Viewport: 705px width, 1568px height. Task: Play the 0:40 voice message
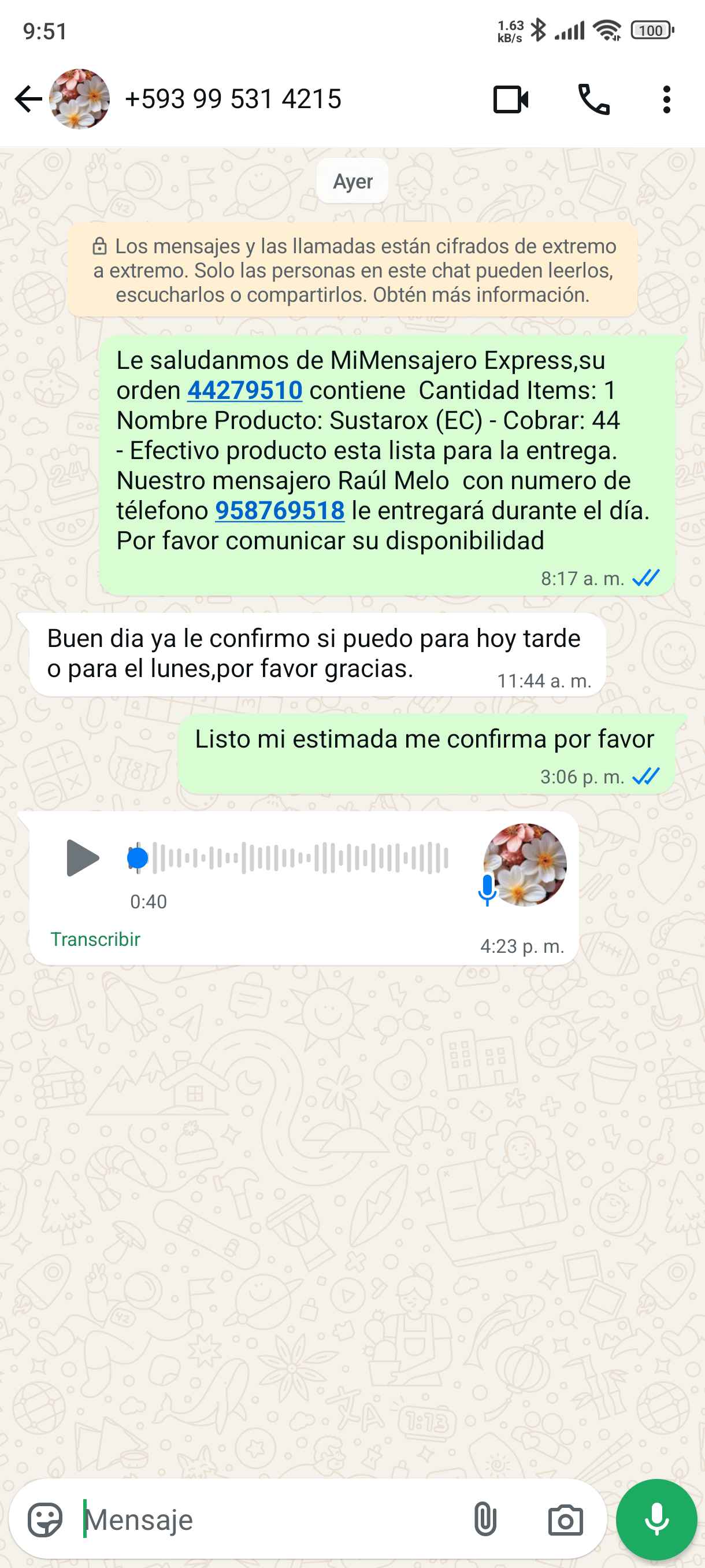[82, 857]
